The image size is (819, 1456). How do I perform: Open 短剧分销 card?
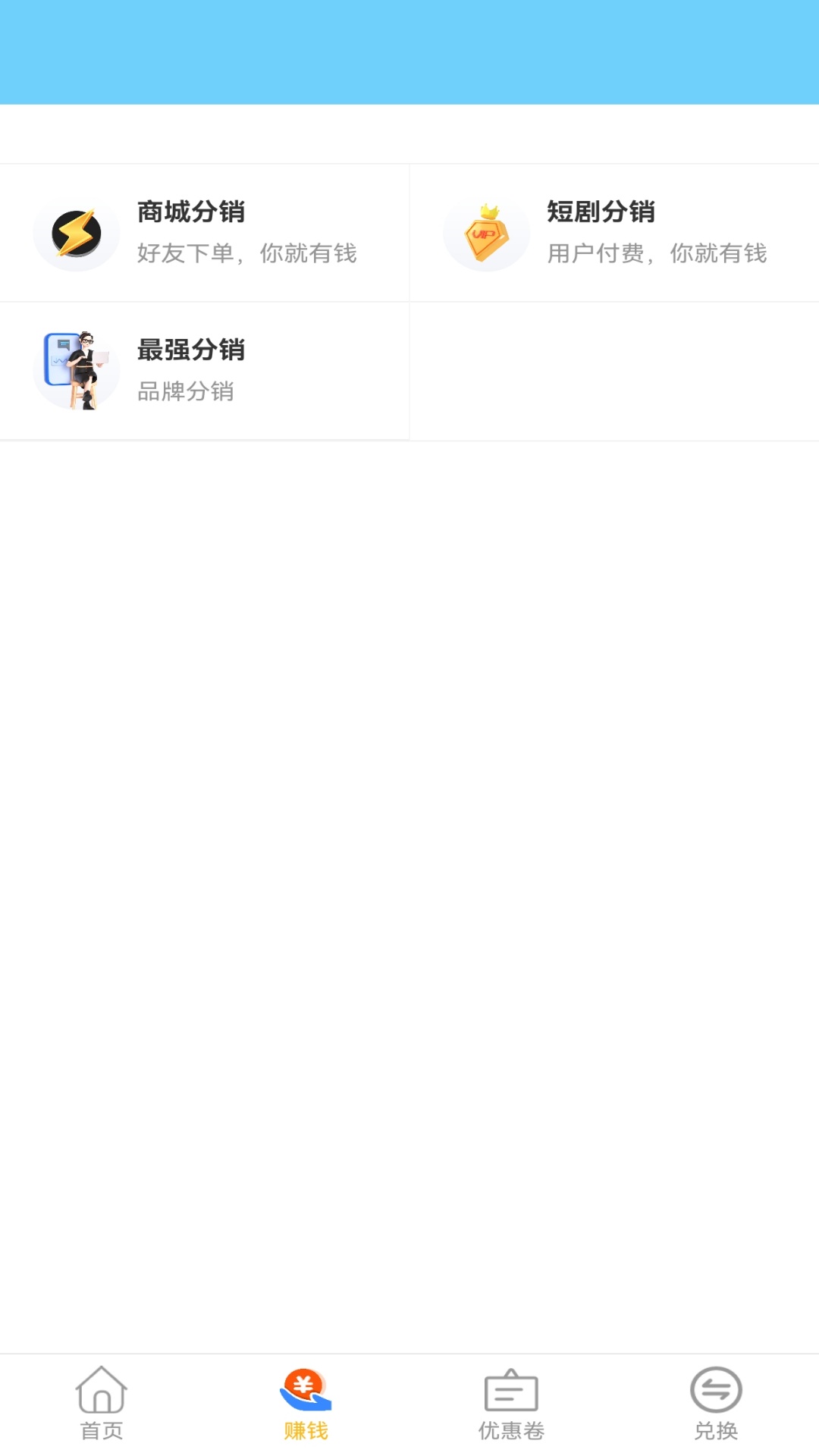coord(614,233)
